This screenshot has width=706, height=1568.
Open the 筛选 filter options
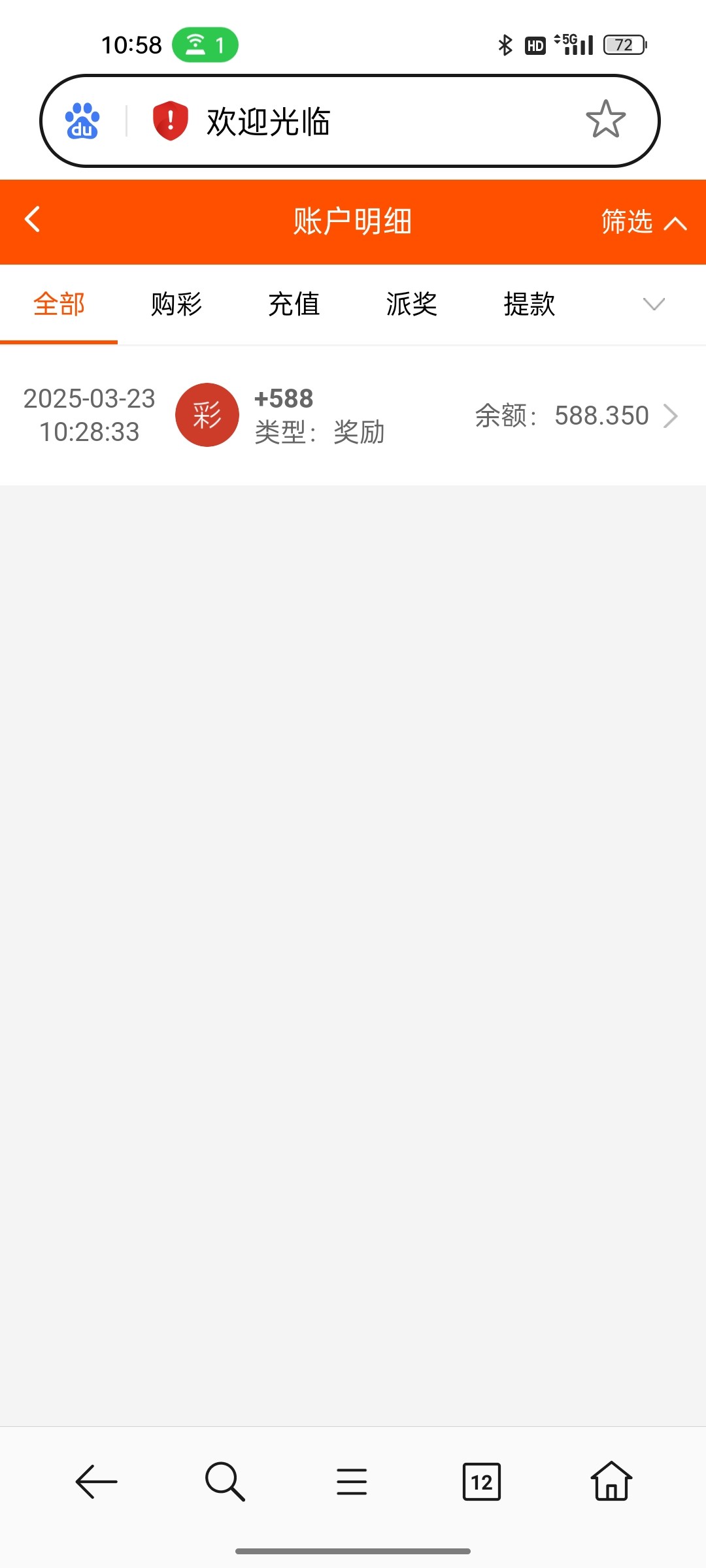643,222
